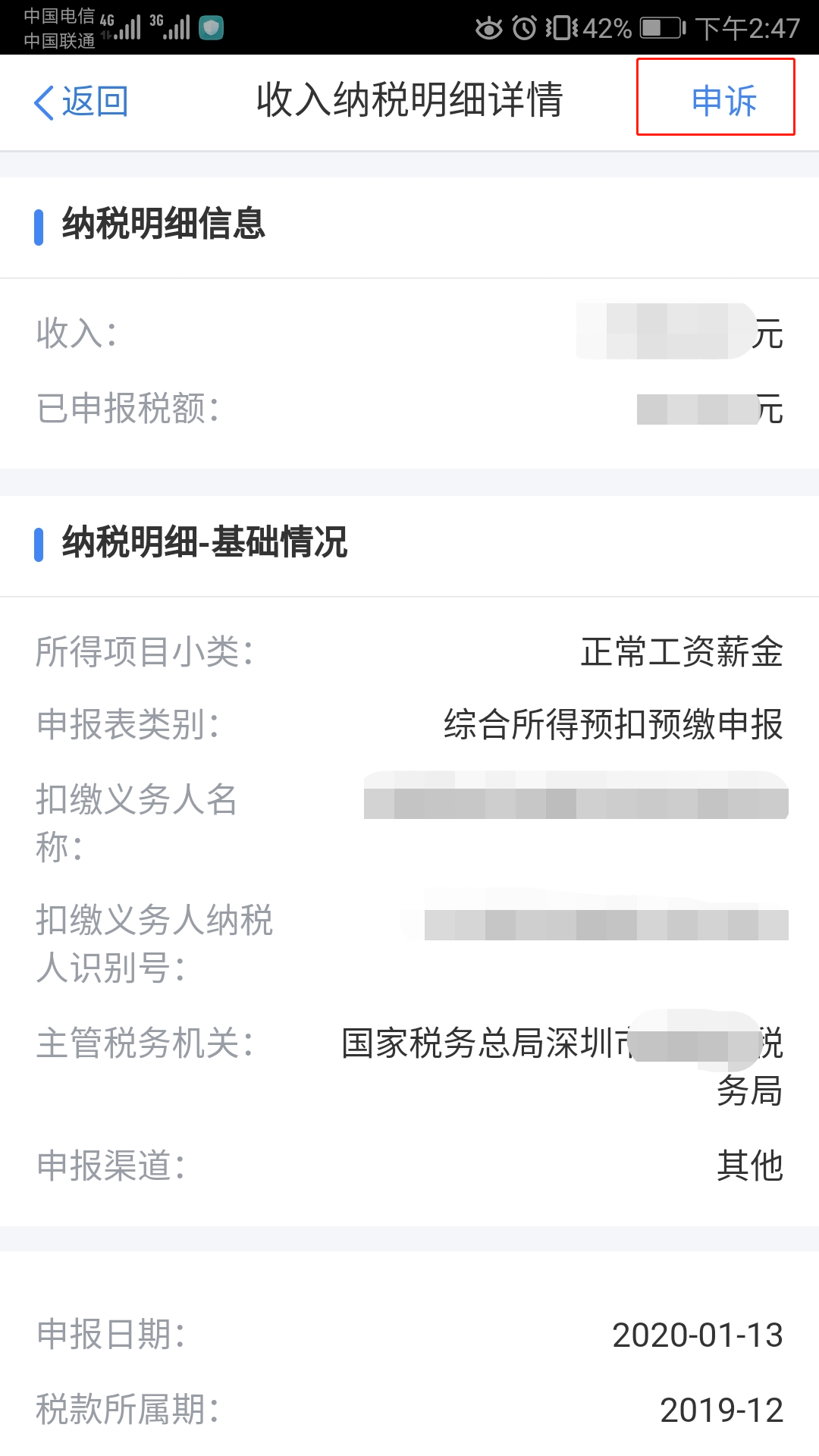Tap 返回 to go back
Viewport: 819px width, 1456px height.
click(81, 102)
